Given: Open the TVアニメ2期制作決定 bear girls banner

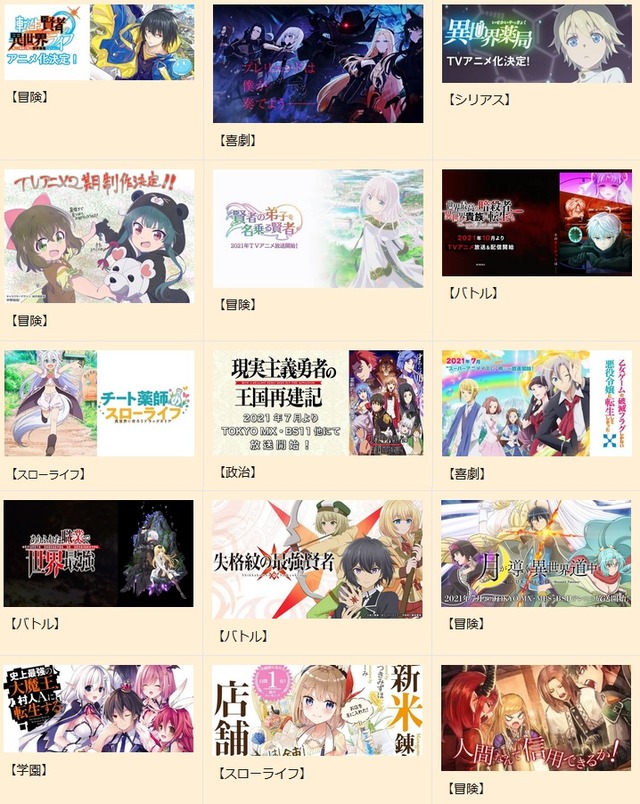Looking at the screenshot, I should 98,236.
